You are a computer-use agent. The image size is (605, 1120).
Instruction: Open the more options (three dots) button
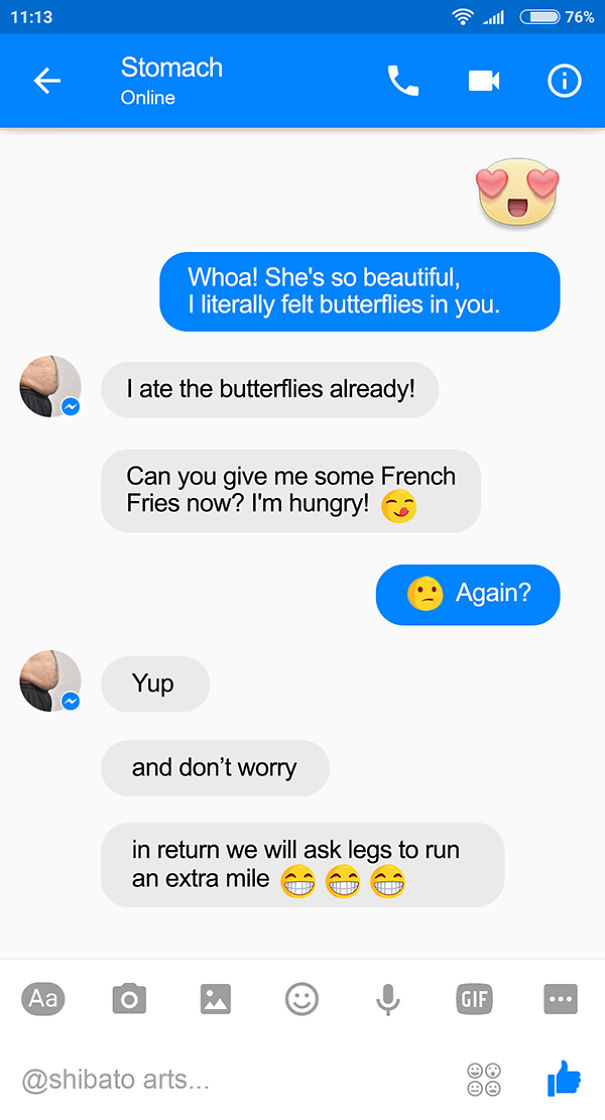[x=560, y=998]
